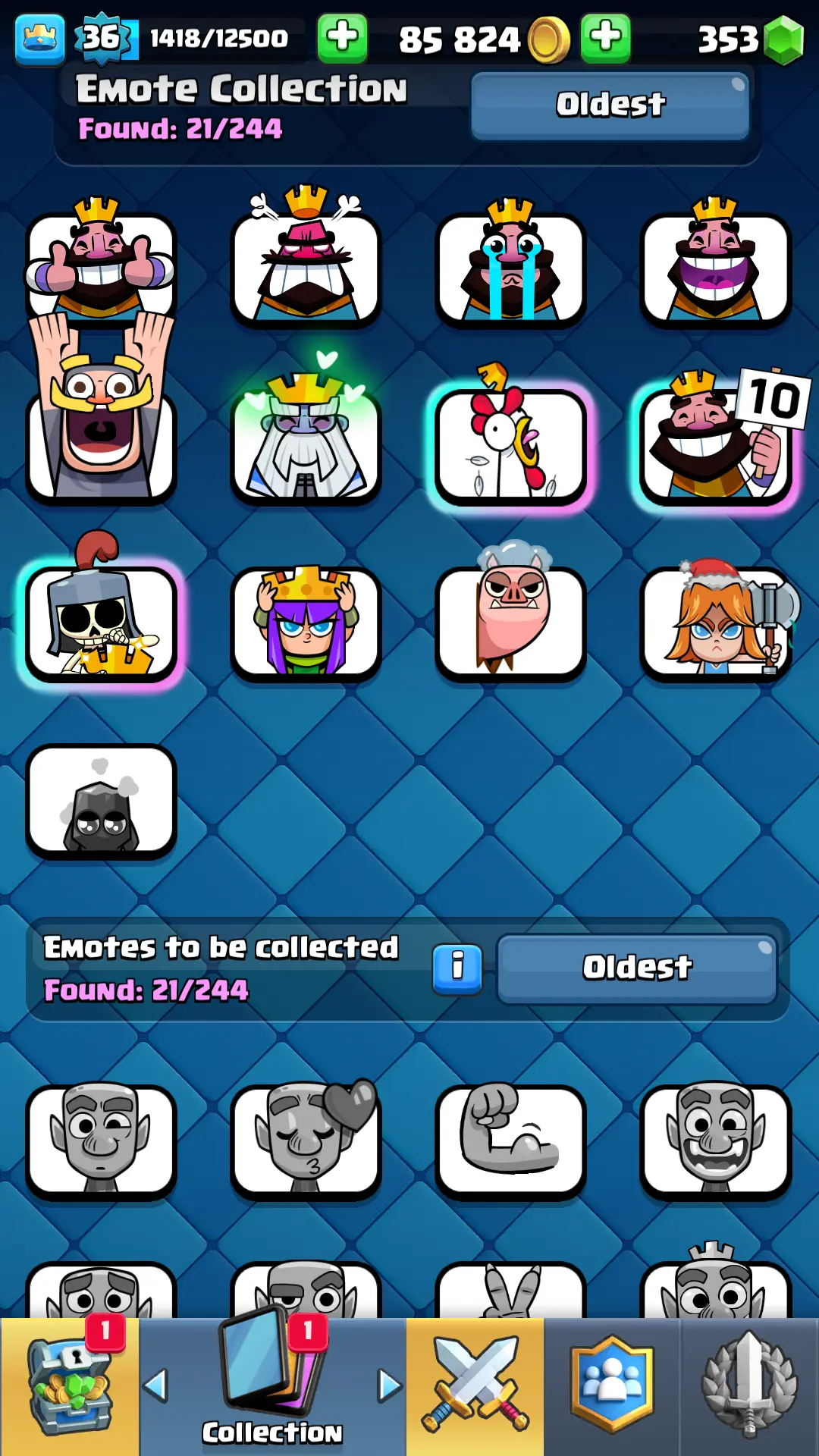Open info about emotes to be collected
This screenshot has width=819, height=1456.
point(457,968)
